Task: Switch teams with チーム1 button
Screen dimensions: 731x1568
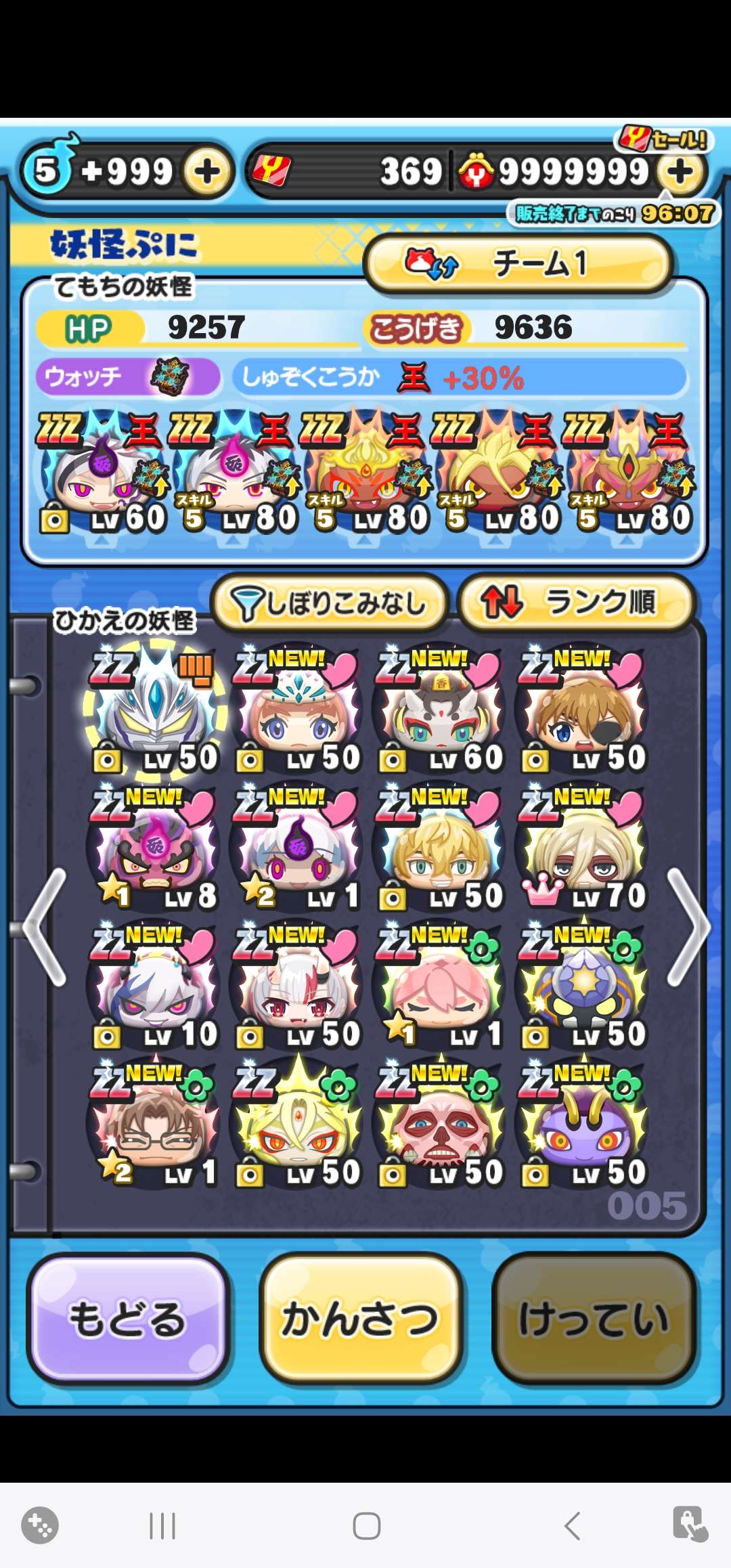Action: click(518, 263)
